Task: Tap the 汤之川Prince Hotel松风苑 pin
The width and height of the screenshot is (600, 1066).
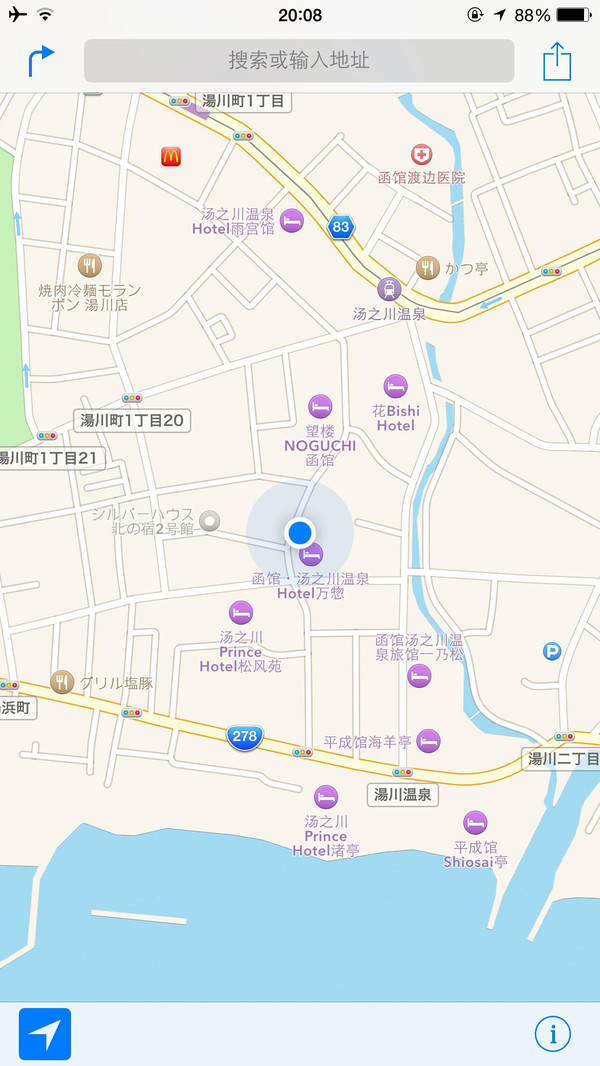Action: coord(241,612)
